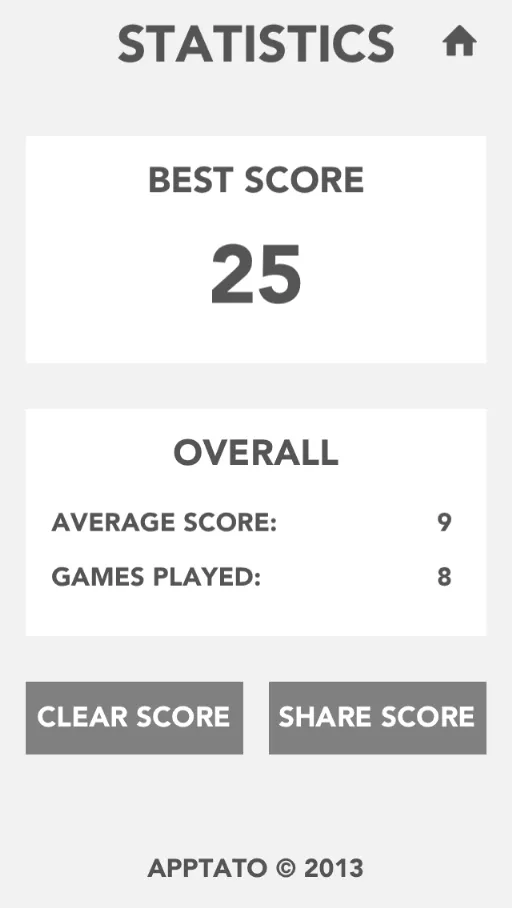Share your score

point(378,717)
